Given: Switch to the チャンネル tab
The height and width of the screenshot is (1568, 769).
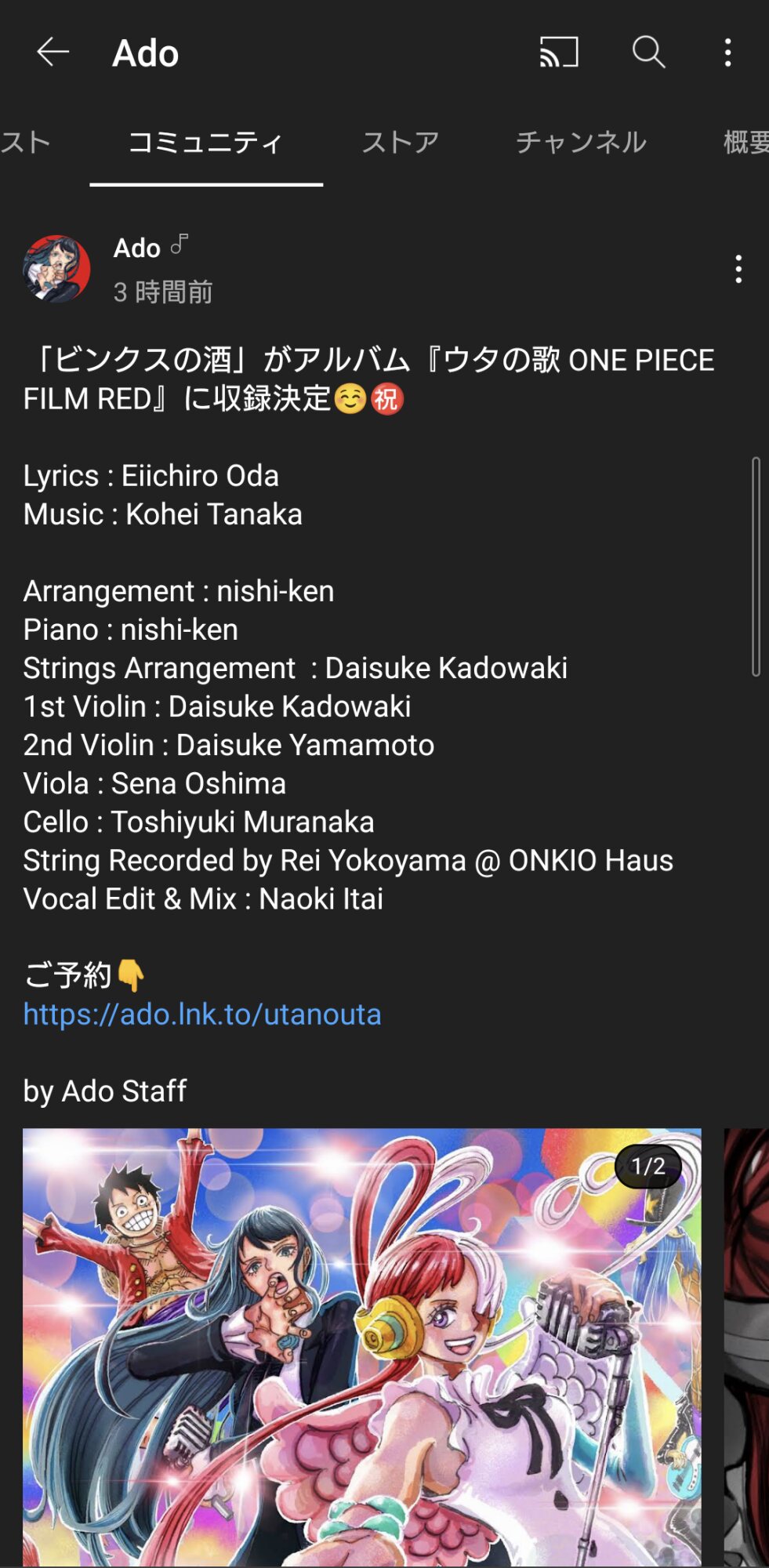Looking at the screenshot, I should tap(581, 142).
